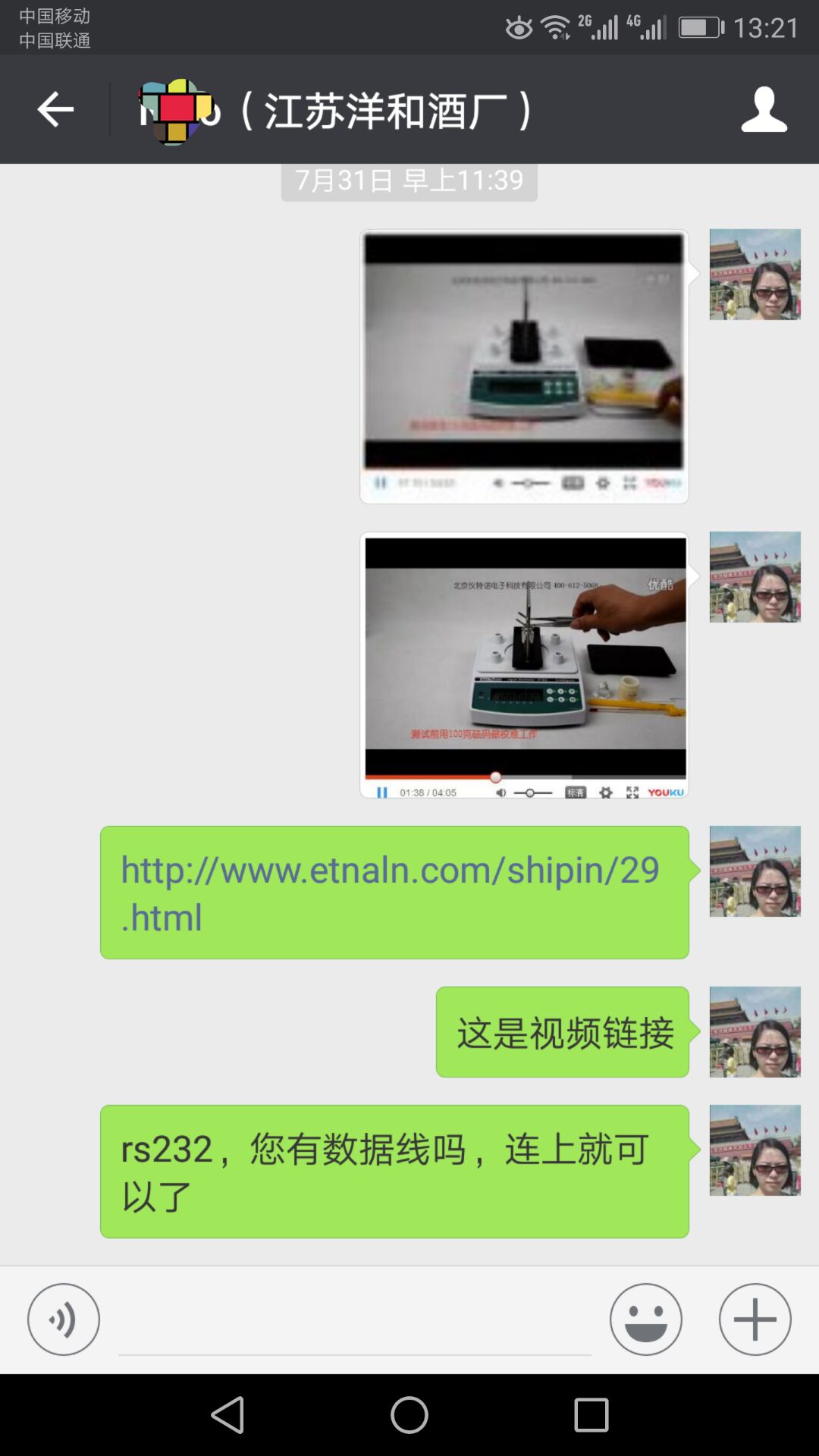View the image showing 01:38 / 04:05
The width and height of the screenshot is (819, 1456).
524,665
